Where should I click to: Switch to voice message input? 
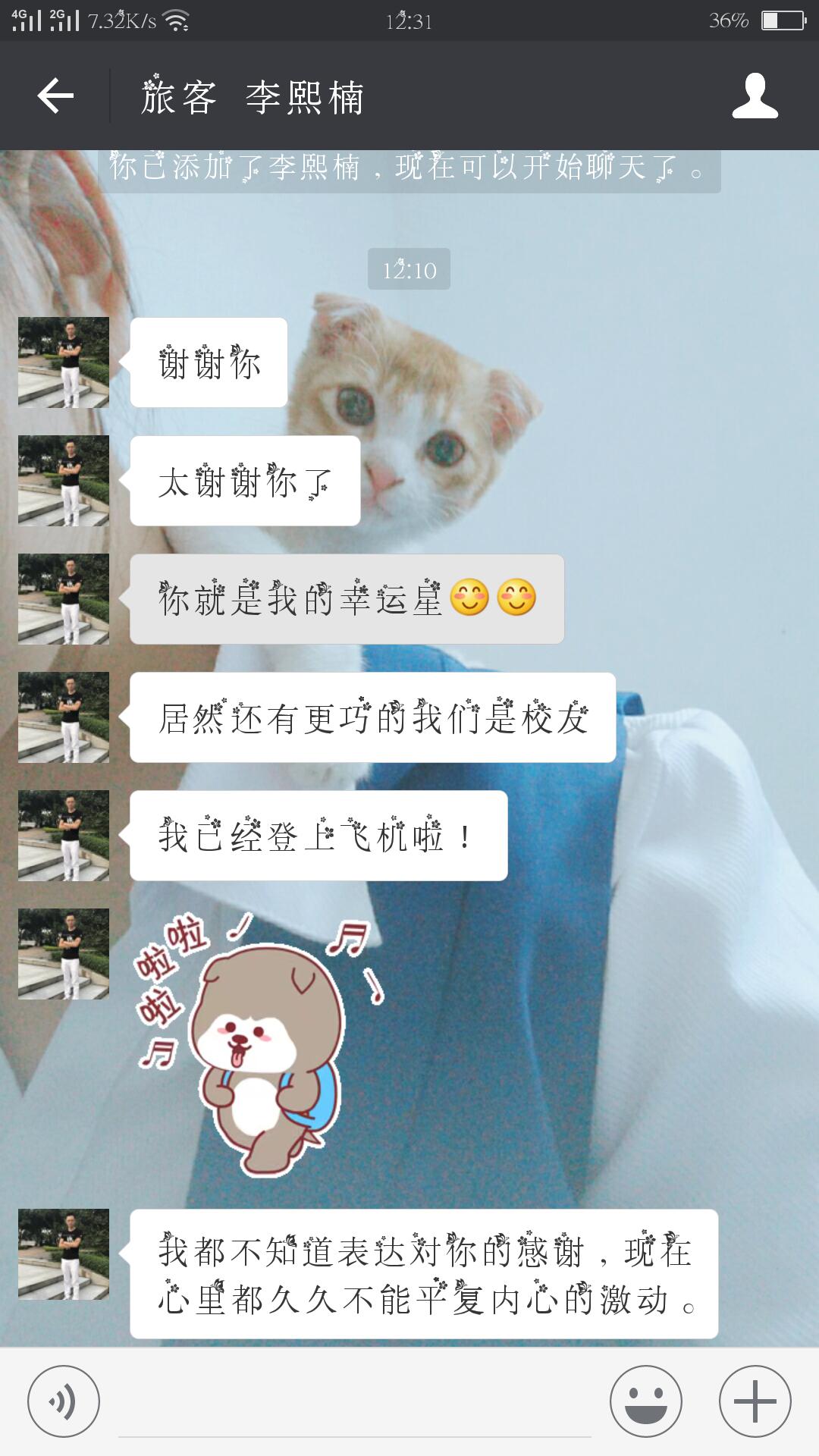click(x=64, y=1401)
